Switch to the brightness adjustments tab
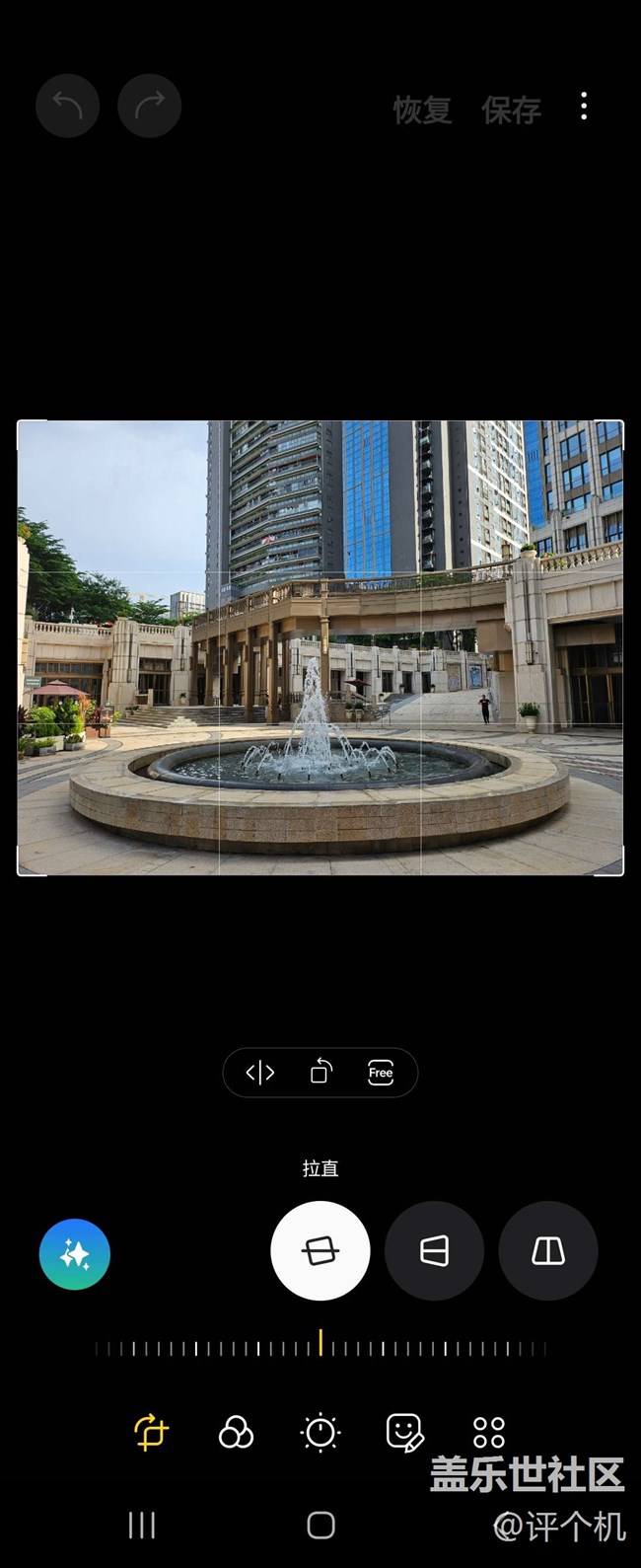 click(x=320, y=1432)
